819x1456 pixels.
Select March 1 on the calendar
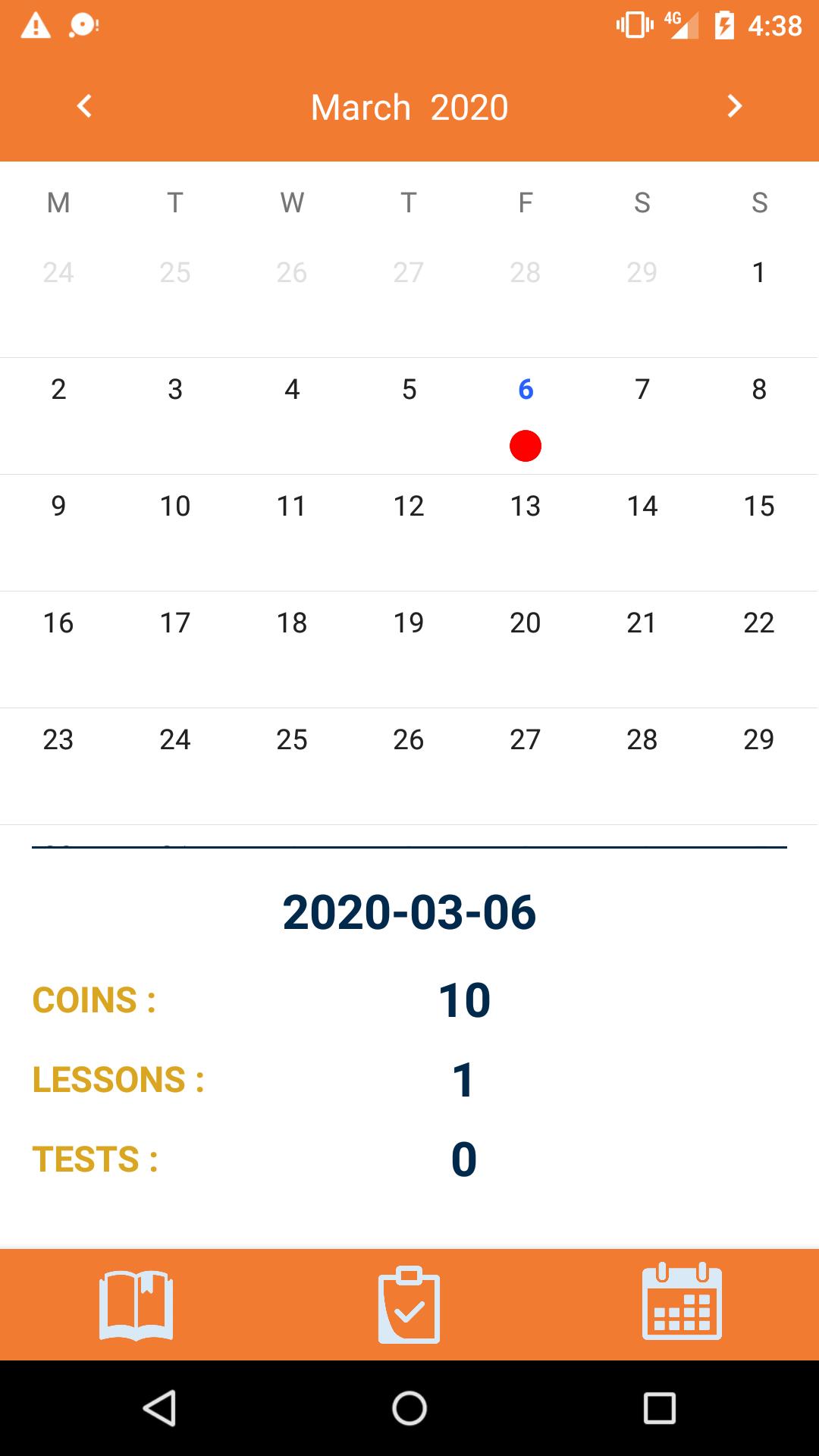tap(759, 272)
